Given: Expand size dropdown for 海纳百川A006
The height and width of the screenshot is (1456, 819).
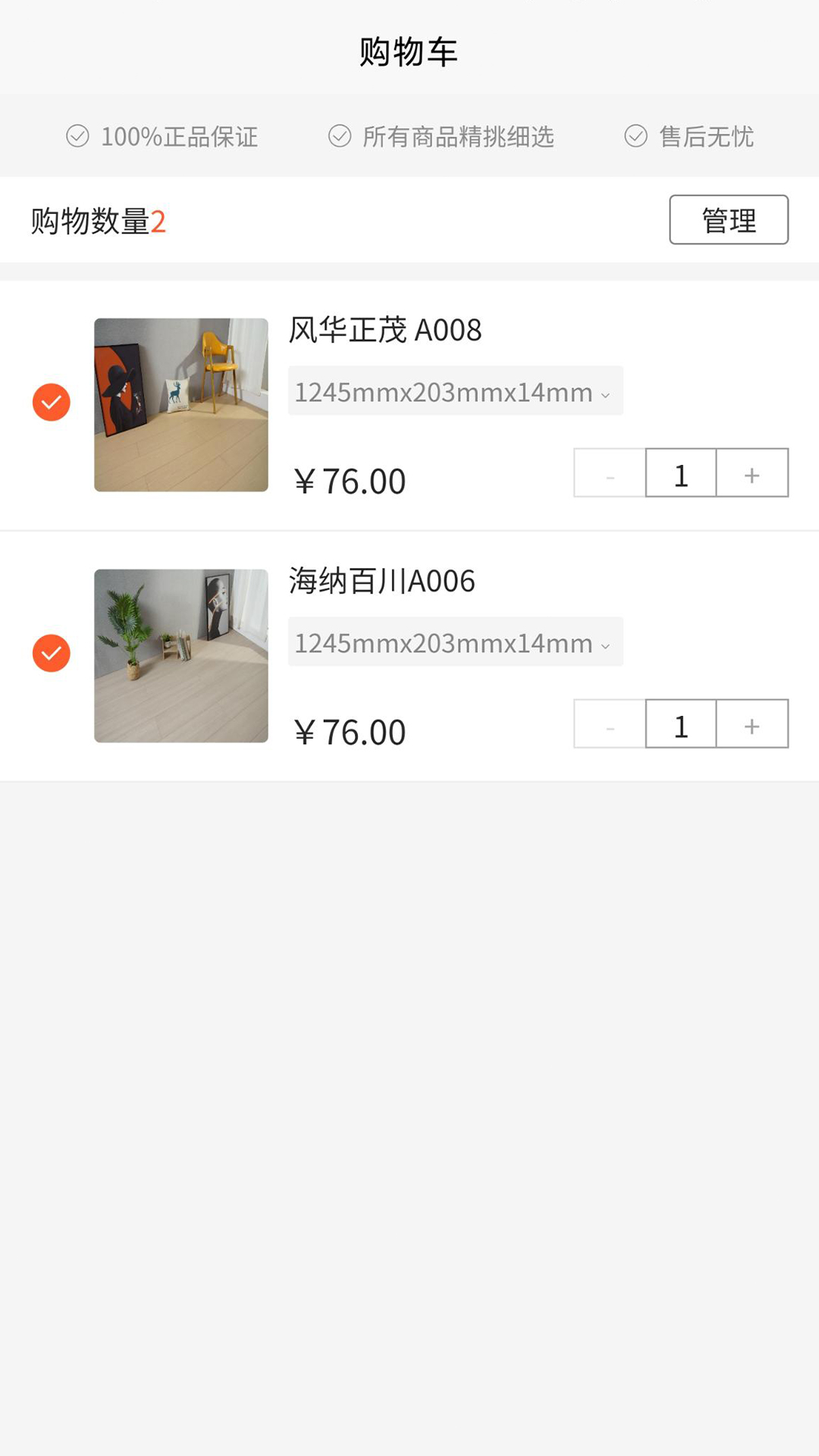Looking at the screenshot, I should 455,642.
